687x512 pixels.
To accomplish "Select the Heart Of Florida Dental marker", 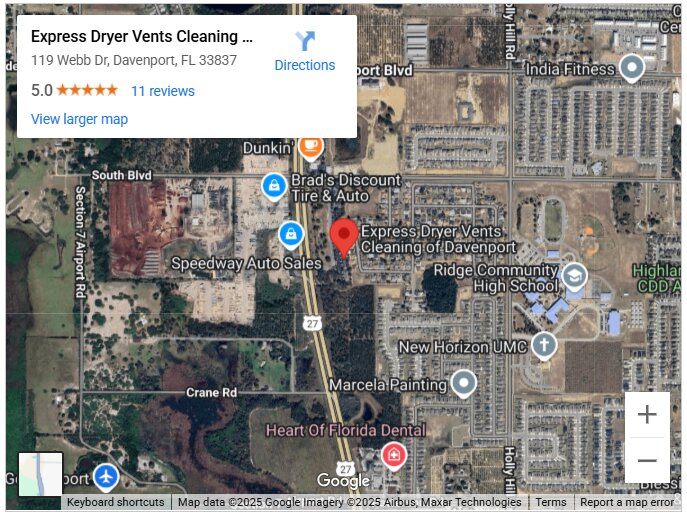I will 394,456.
